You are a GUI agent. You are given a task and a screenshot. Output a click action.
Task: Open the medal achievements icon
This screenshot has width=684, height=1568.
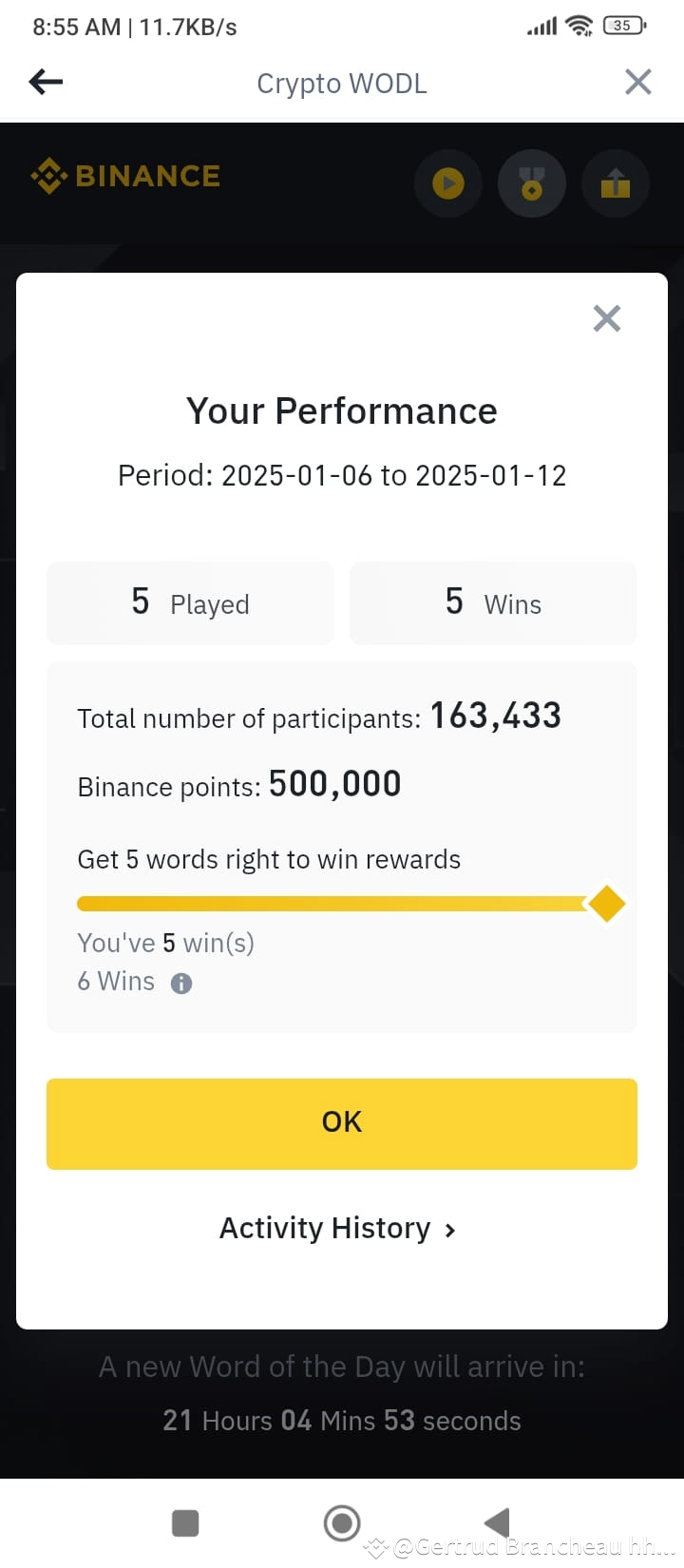pyautogui.click(x=531, y=183)
